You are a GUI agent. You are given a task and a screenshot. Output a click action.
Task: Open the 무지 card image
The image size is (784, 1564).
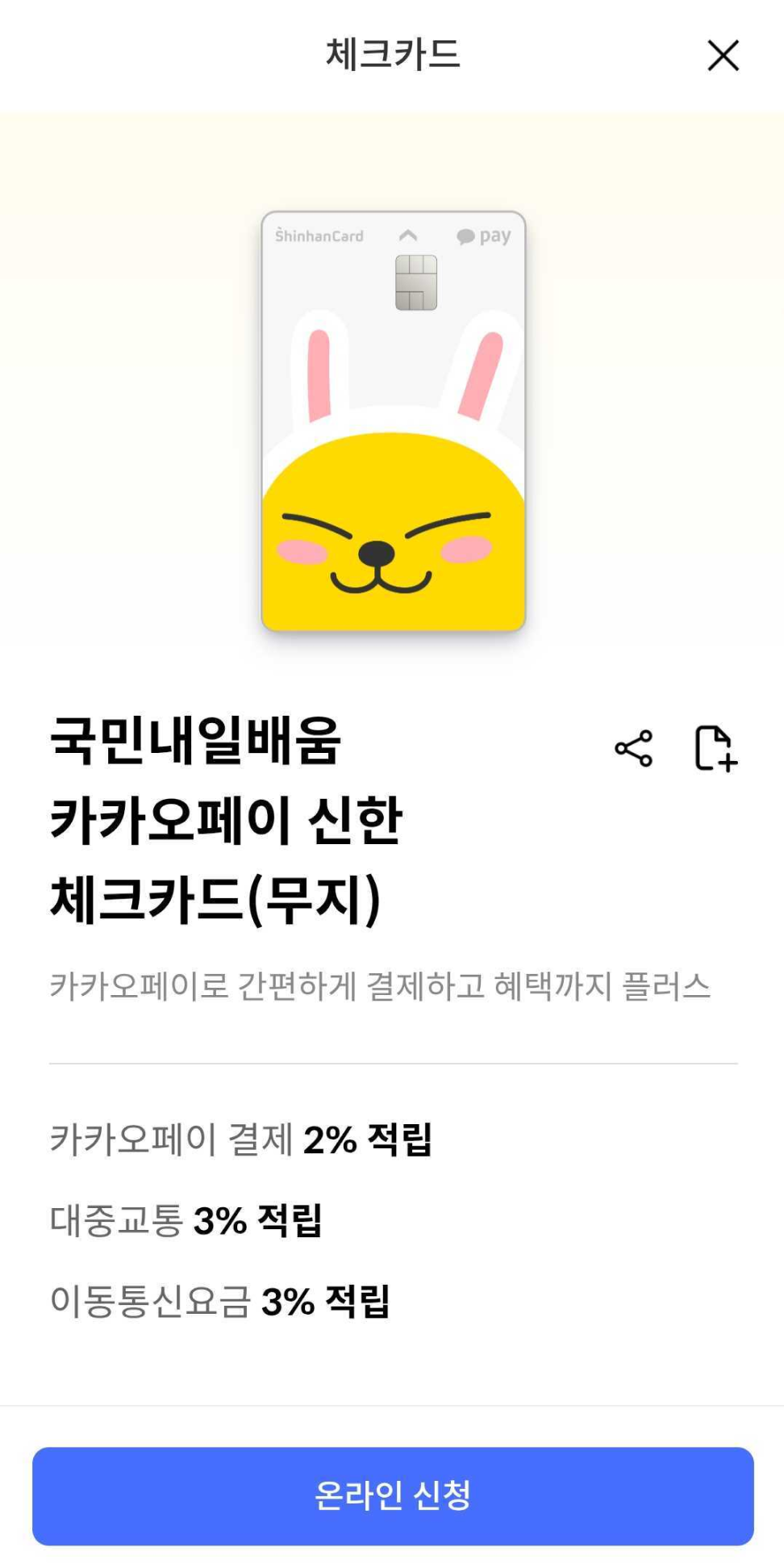click(x=393, y=421)
